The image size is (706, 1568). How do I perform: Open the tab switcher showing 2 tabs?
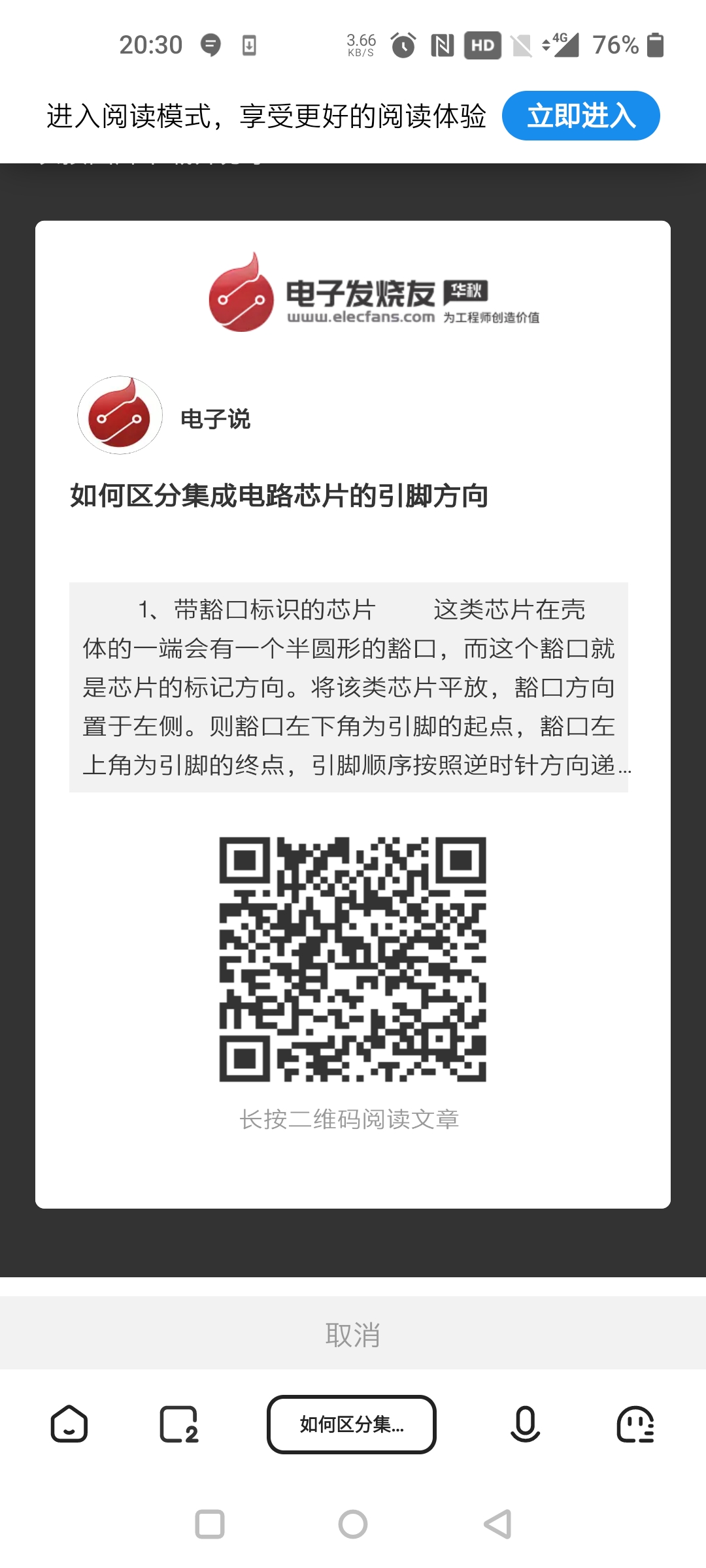tap(180, 1424)
